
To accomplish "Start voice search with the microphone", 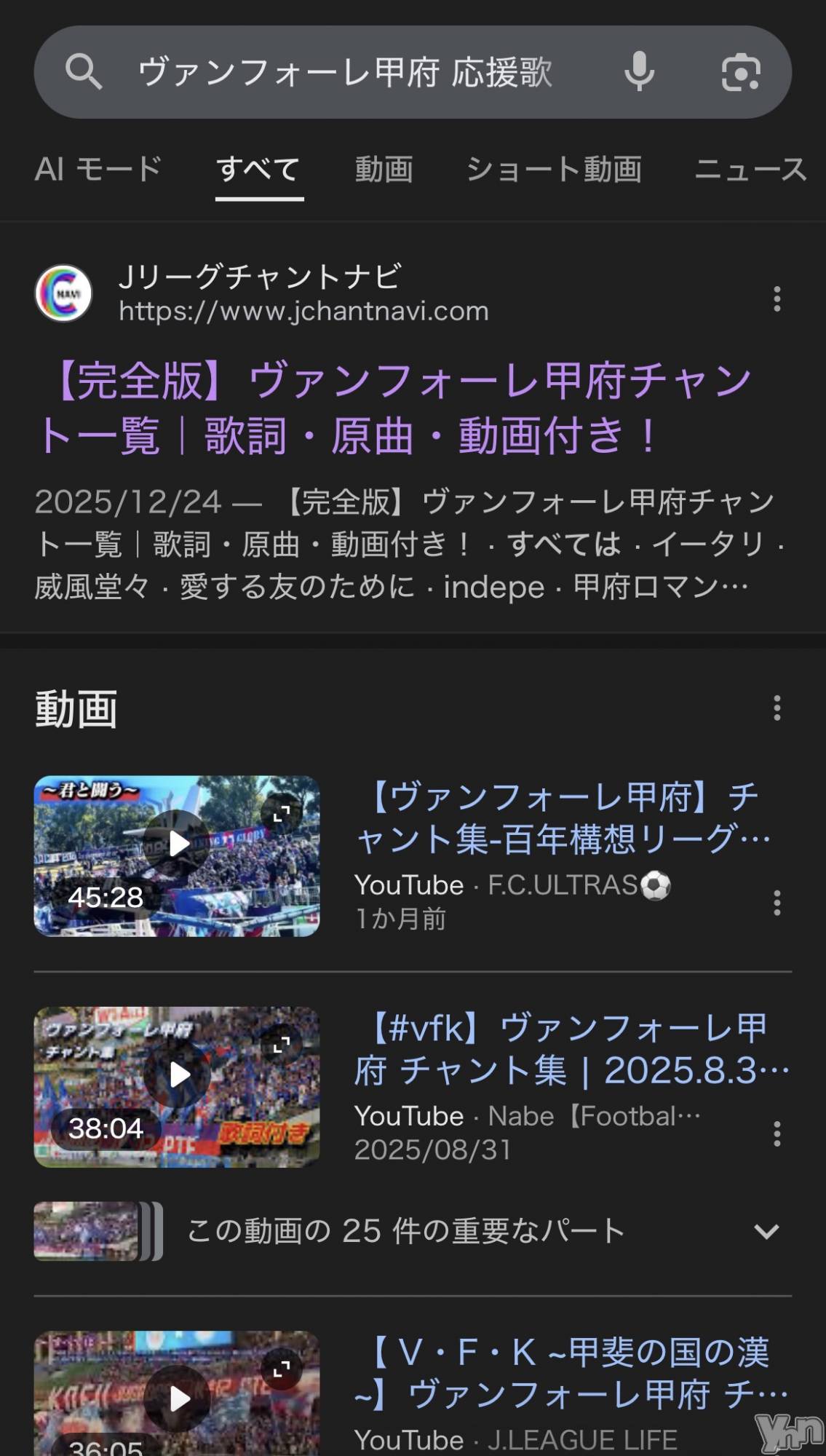I will 639,72.
